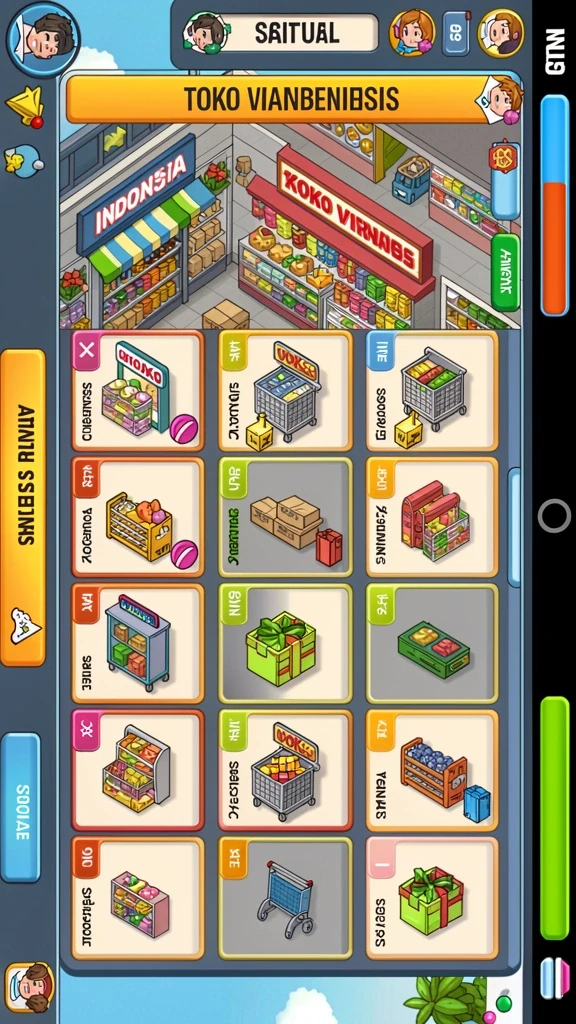Go to the system home screen

click(554, 516)
